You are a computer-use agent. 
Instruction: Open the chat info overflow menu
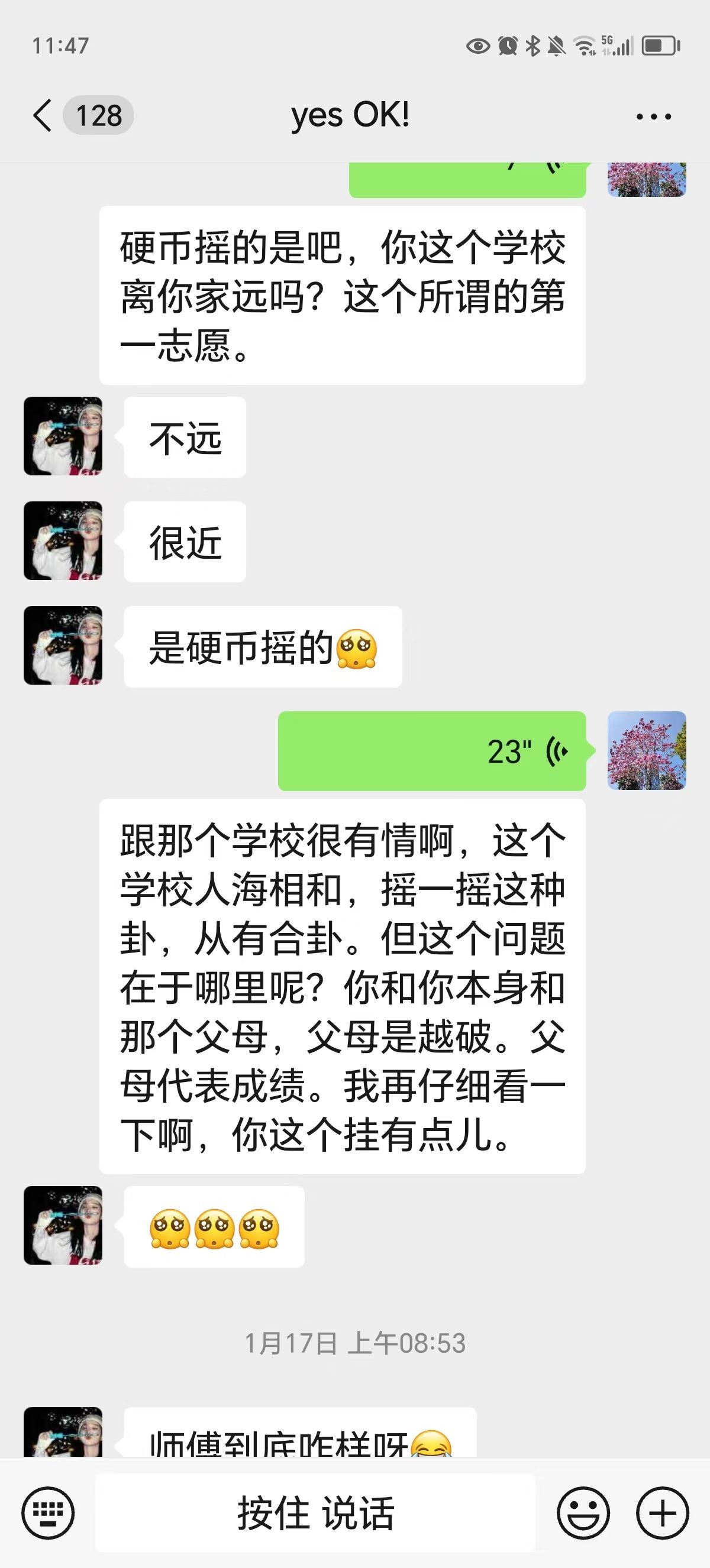click(653, 116)
